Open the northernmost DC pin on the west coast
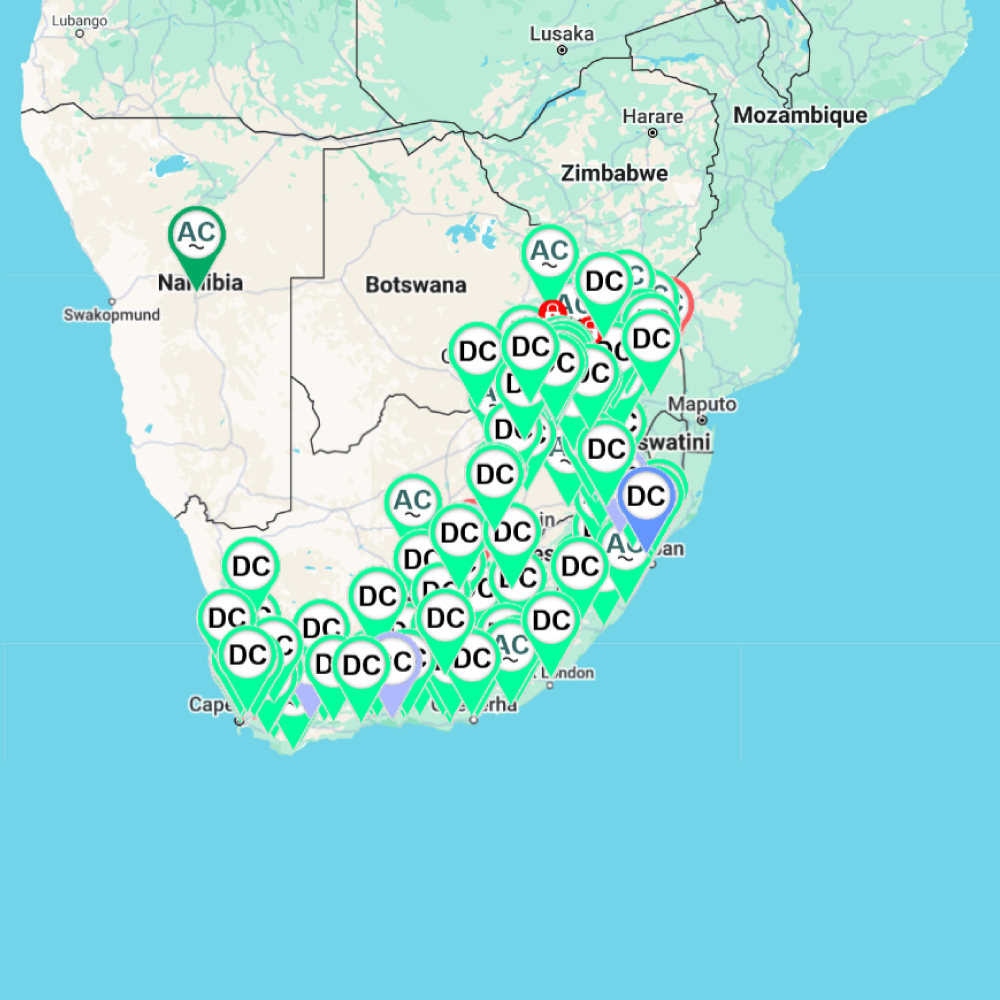 [250, 567]
